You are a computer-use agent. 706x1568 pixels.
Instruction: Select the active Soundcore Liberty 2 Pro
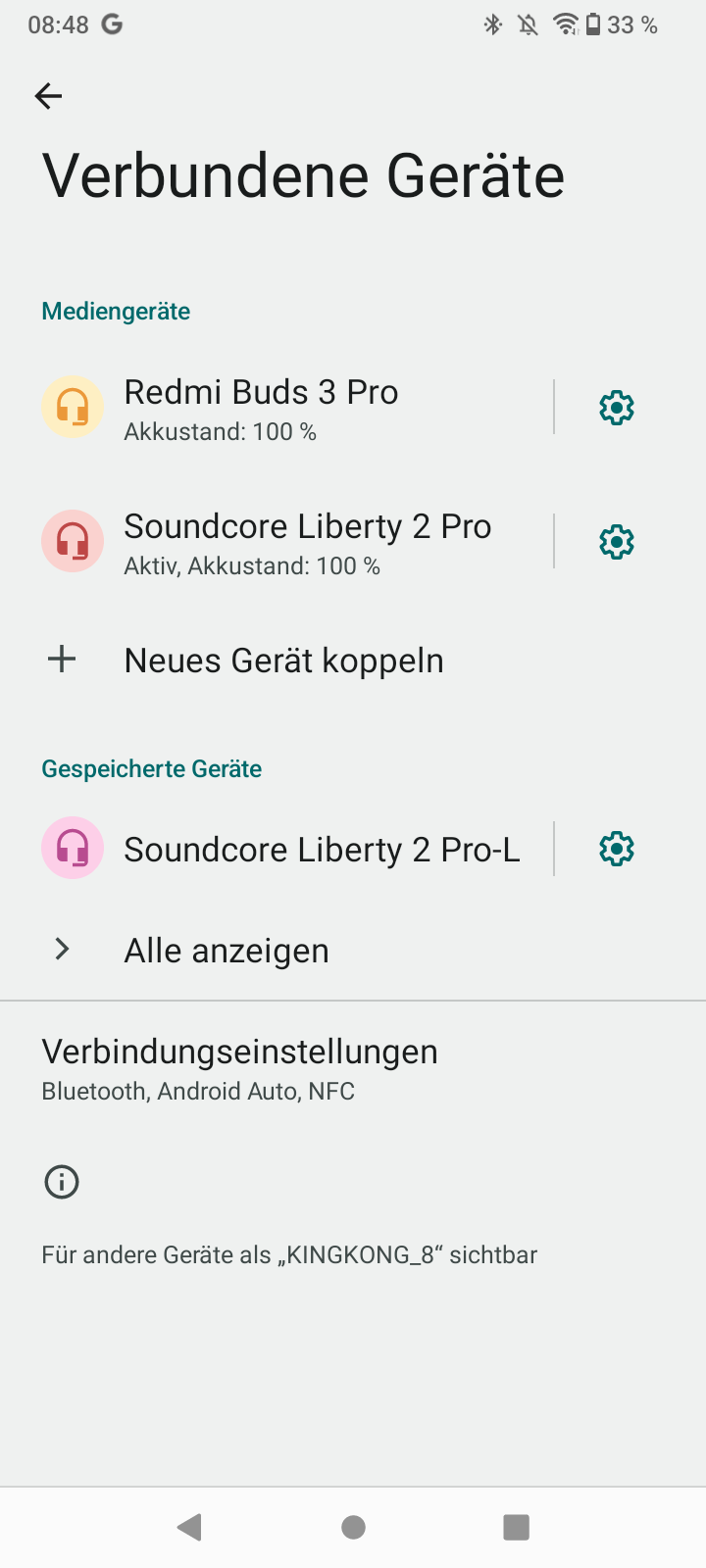(277, 541)
